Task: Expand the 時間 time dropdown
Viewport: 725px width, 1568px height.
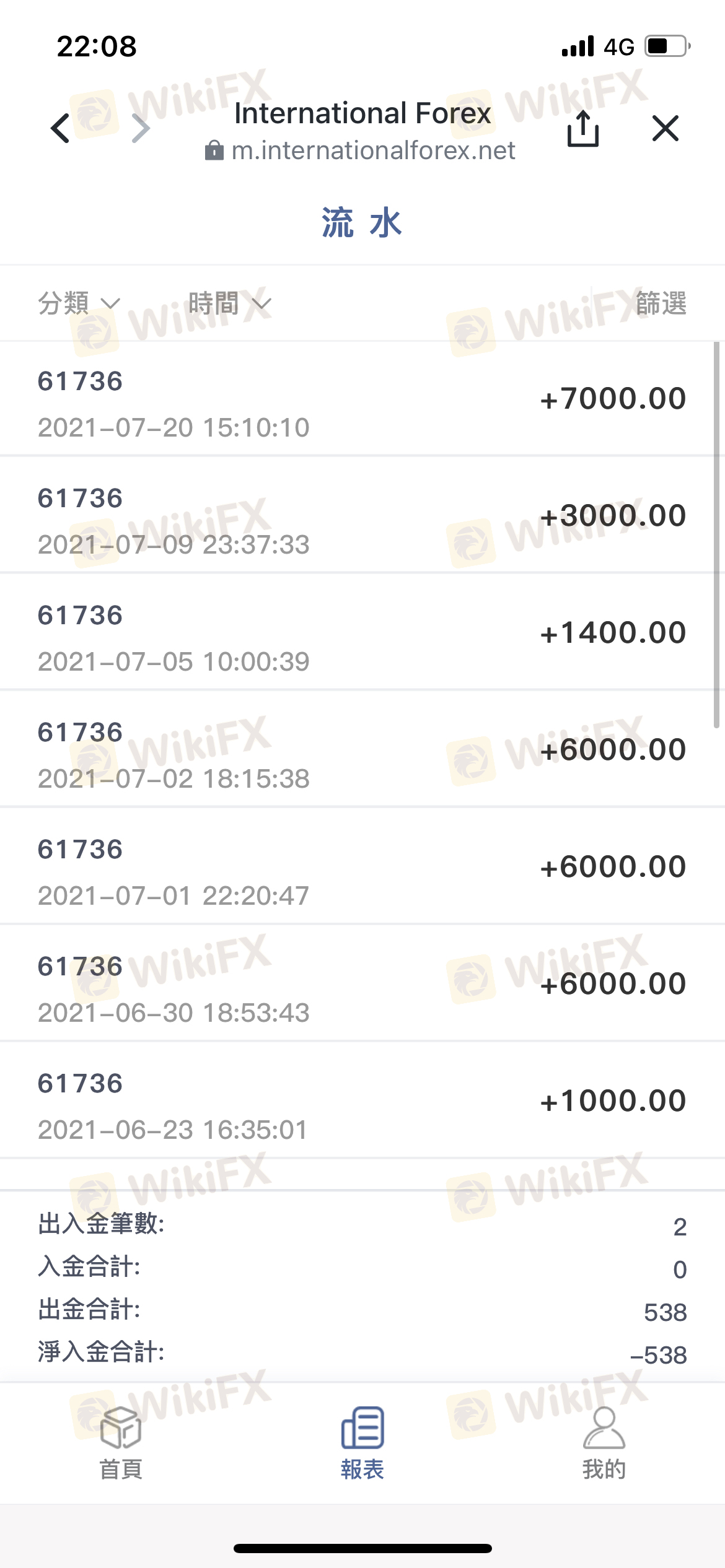Action: point(230,303)
